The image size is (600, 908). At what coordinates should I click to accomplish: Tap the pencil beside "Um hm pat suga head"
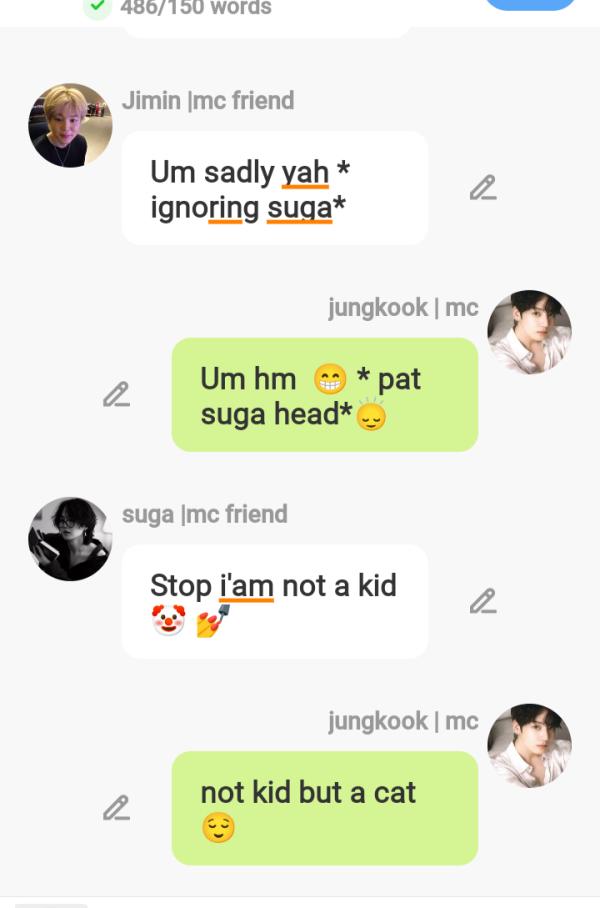[x=116, y=395]
